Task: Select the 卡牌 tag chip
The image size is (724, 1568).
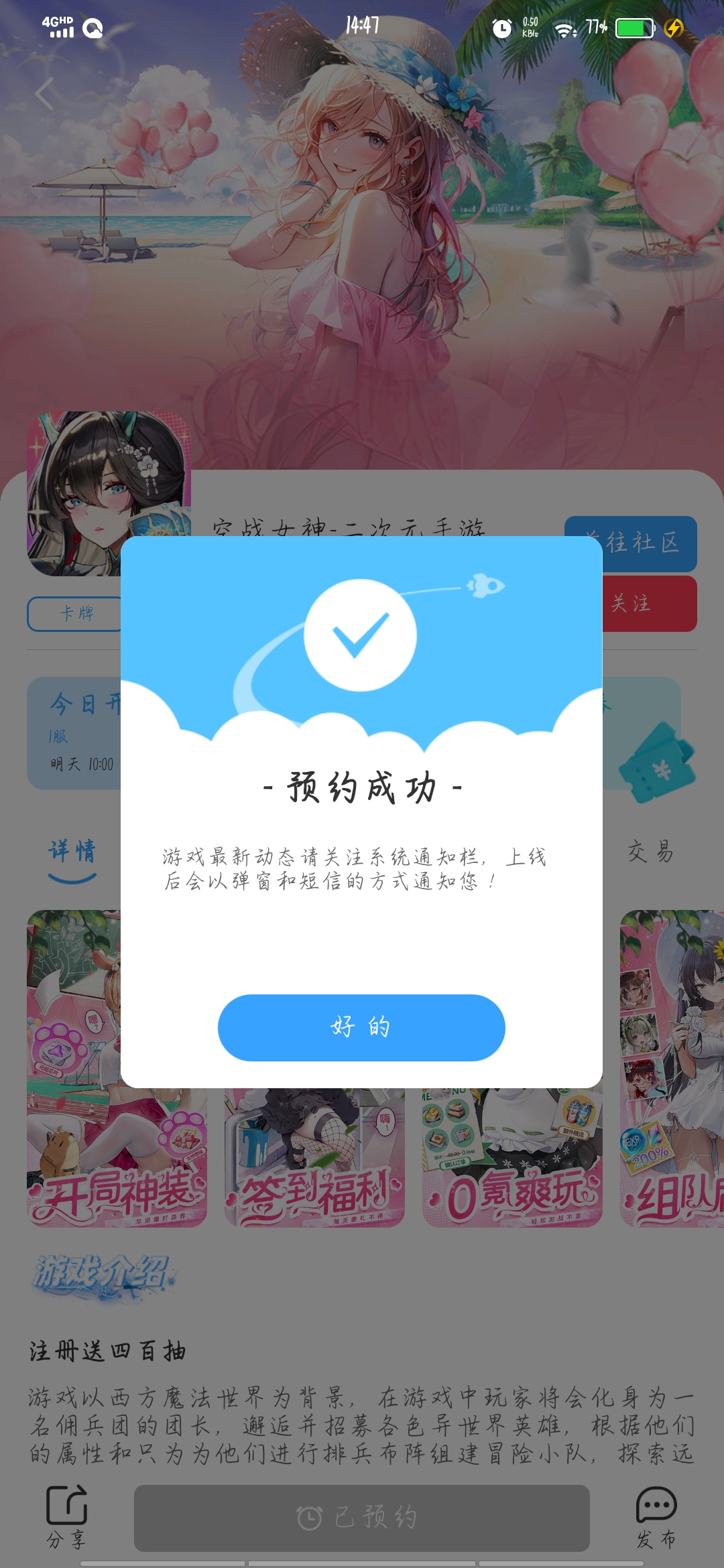Action: (x=74, y=613)
